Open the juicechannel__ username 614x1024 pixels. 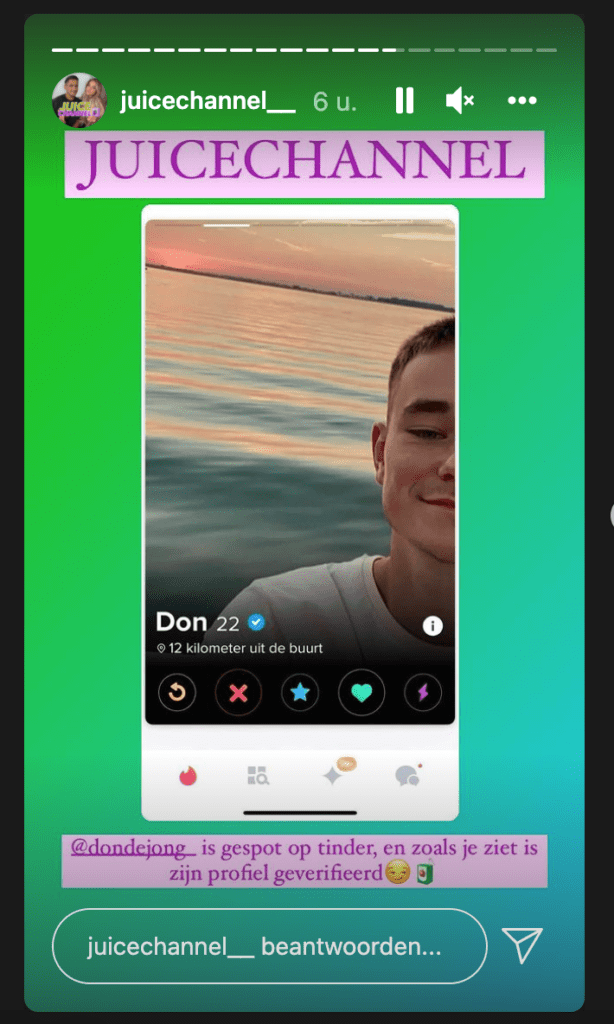[207, 101]
